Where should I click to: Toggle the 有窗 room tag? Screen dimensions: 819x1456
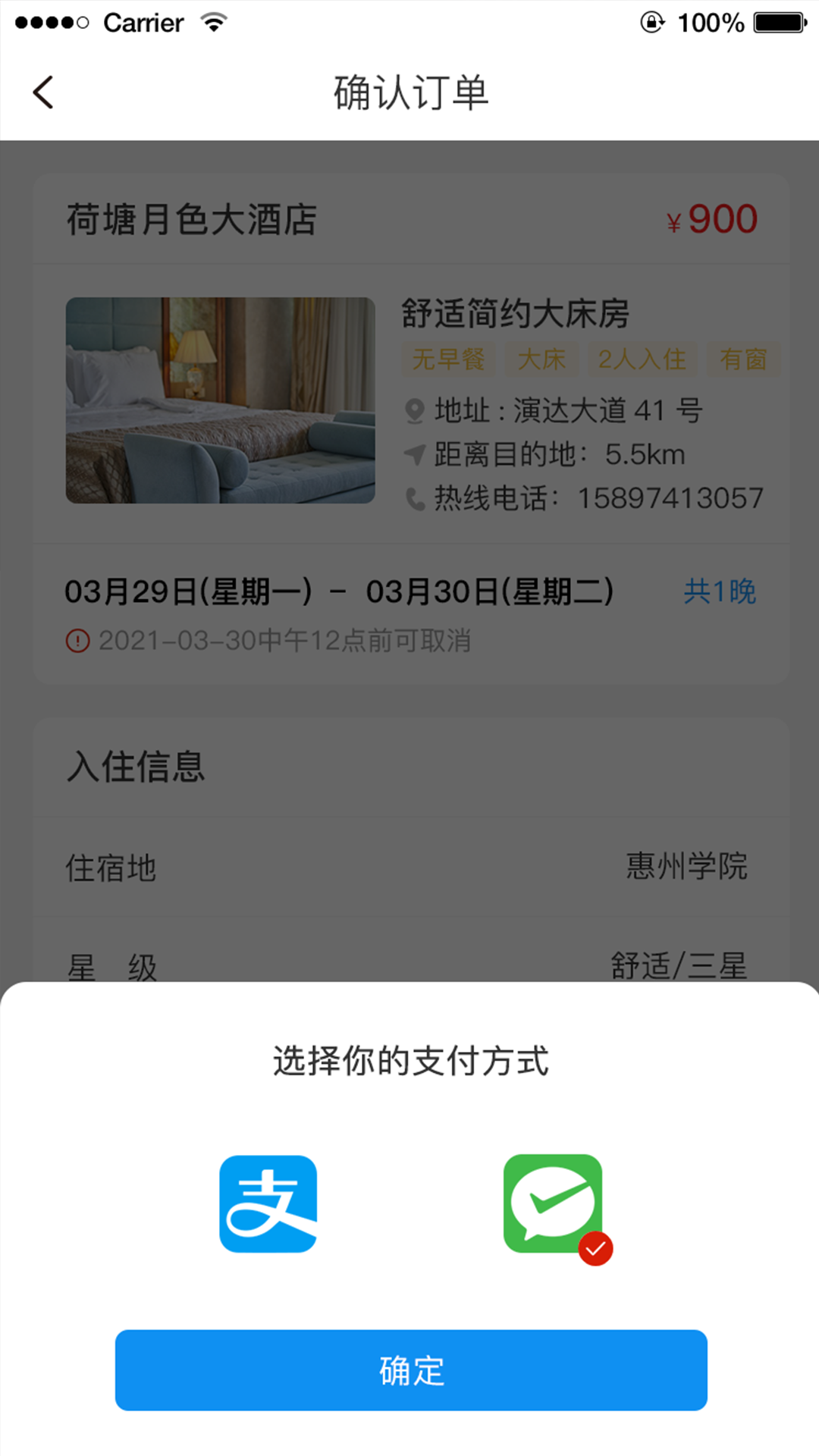744,359
